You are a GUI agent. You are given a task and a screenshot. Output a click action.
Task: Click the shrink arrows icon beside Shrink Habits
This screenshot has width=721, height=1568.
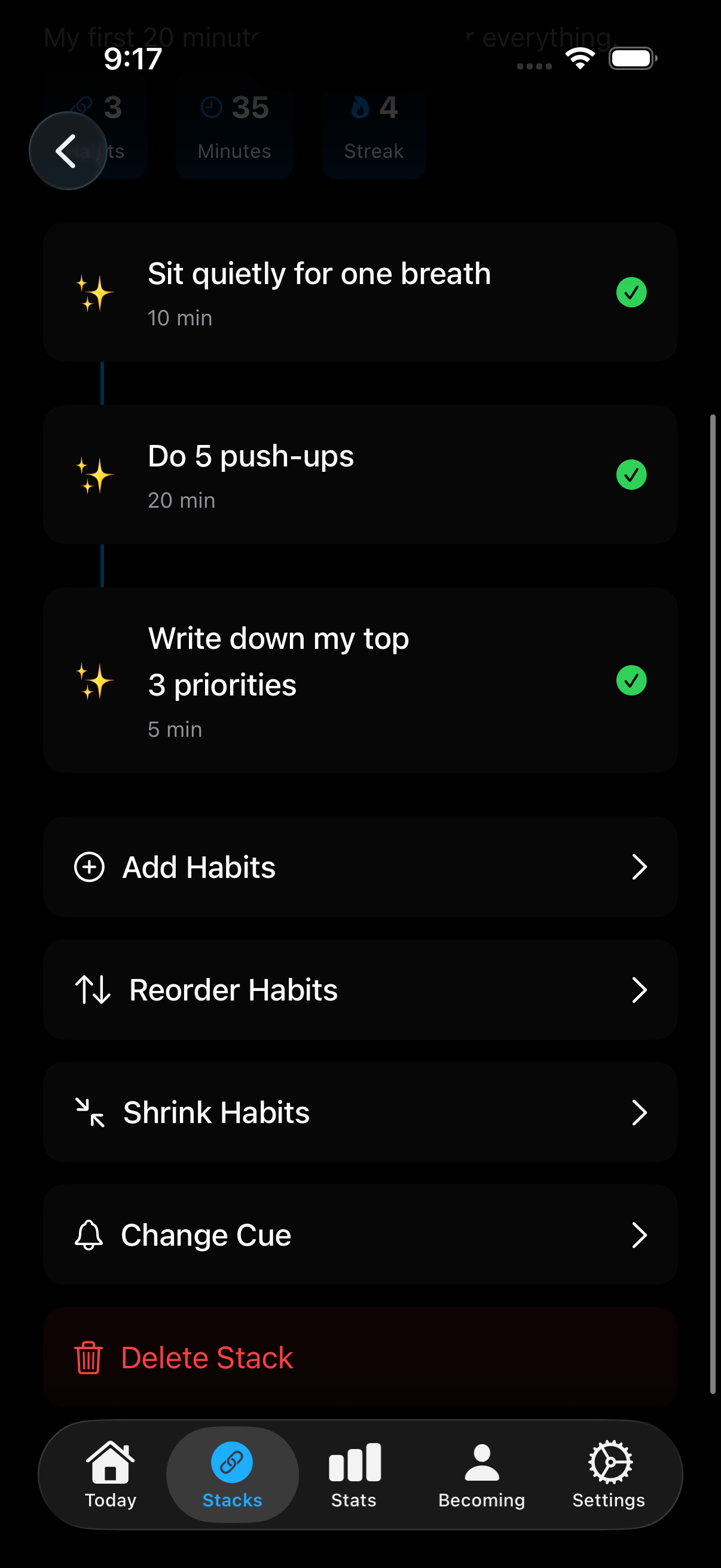click(91, 1112)
